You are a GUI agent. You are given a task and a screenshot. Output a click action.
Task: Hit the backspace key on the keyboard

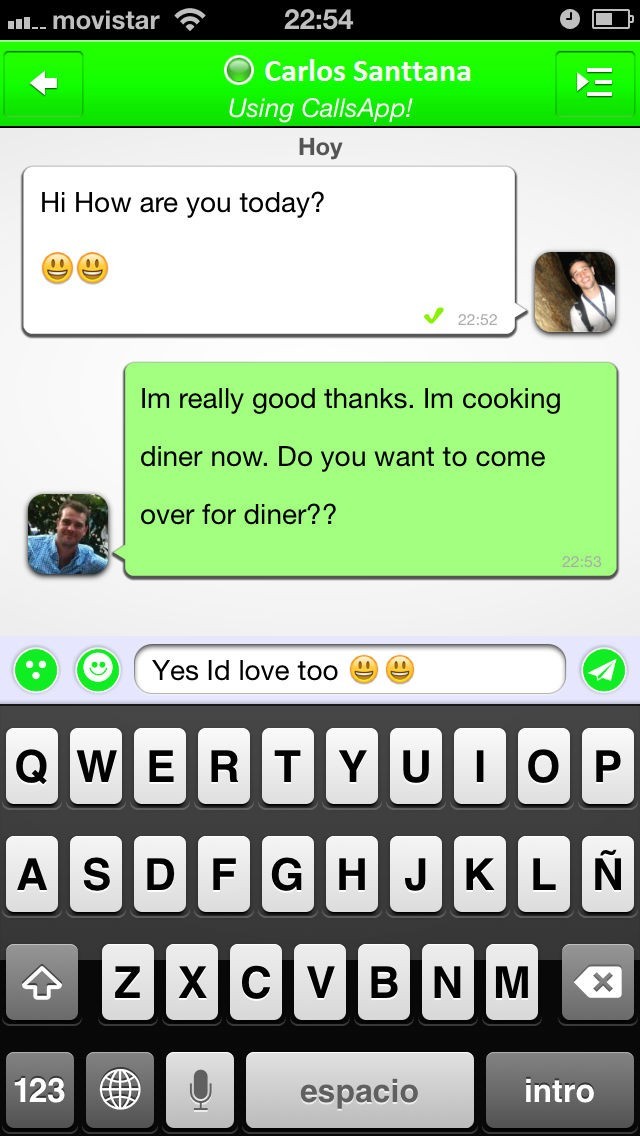pyautogui.click(x=599, y=983)
